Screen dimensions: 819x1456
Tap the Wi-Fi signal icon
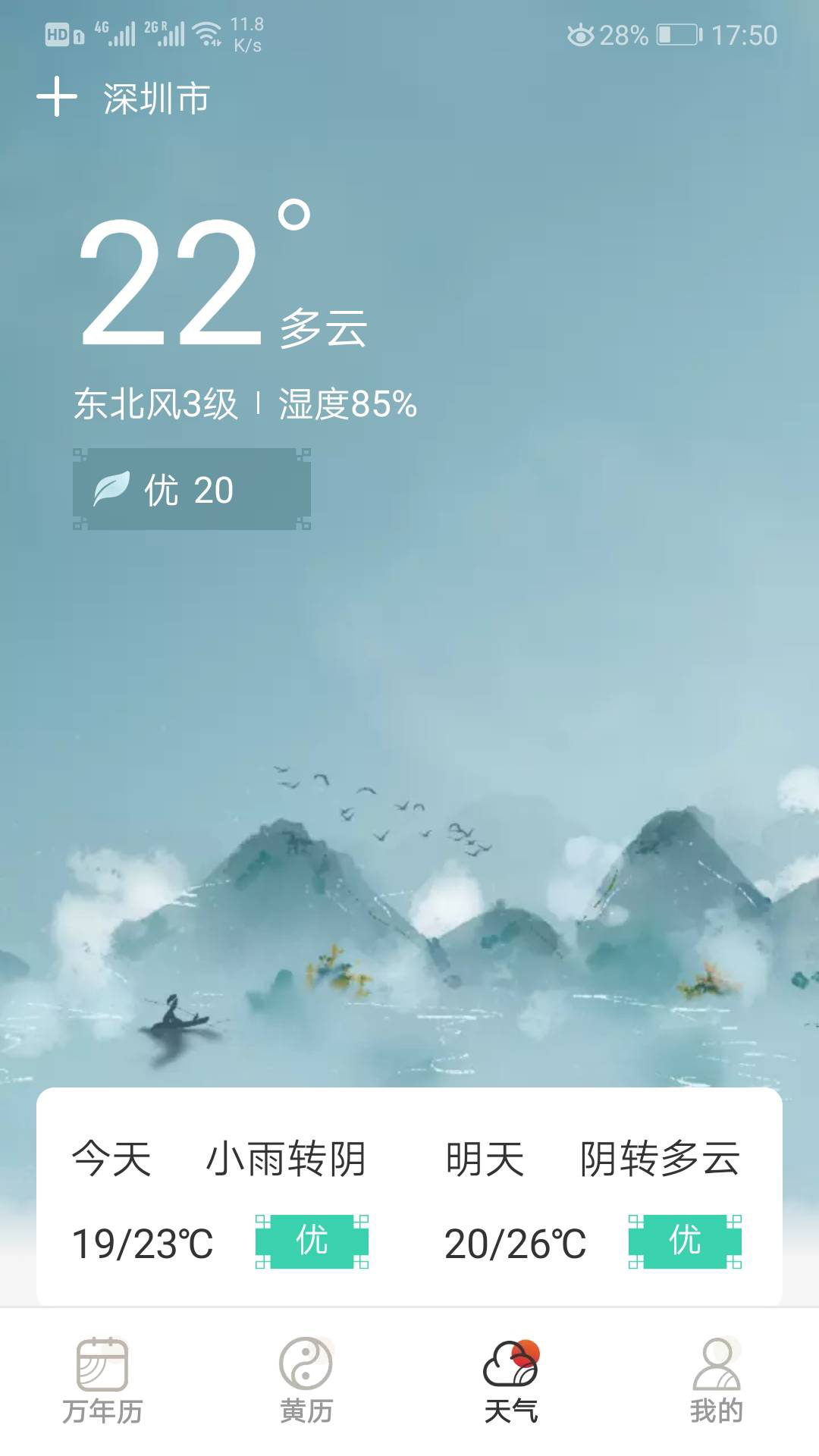click(x=206, y=33)
